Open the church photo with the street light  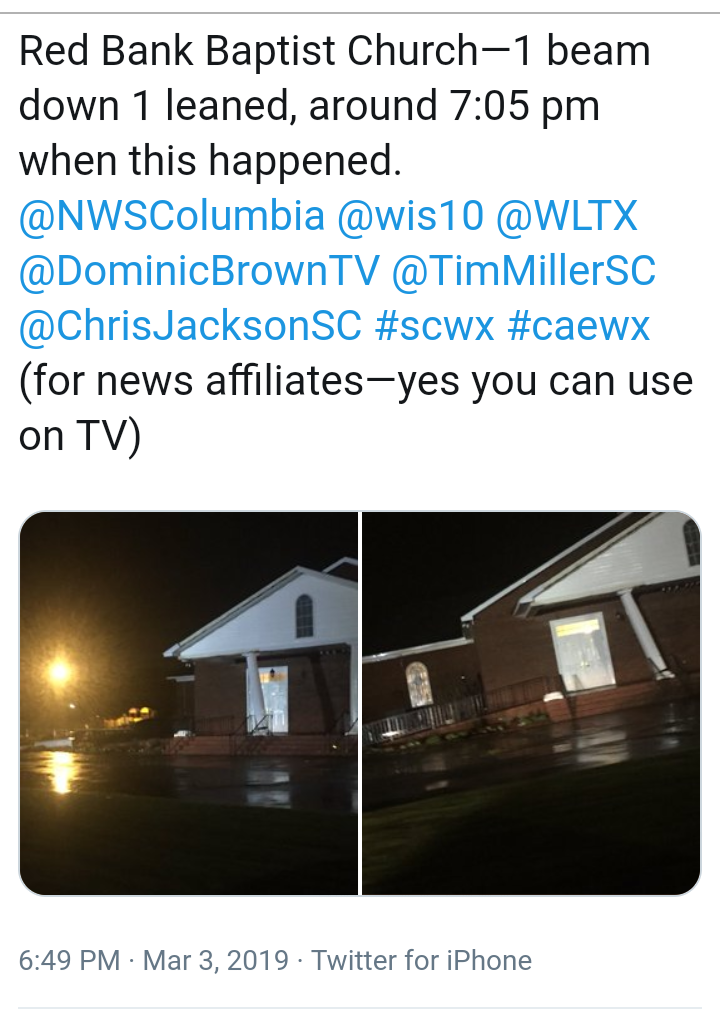tap(189, 703)
